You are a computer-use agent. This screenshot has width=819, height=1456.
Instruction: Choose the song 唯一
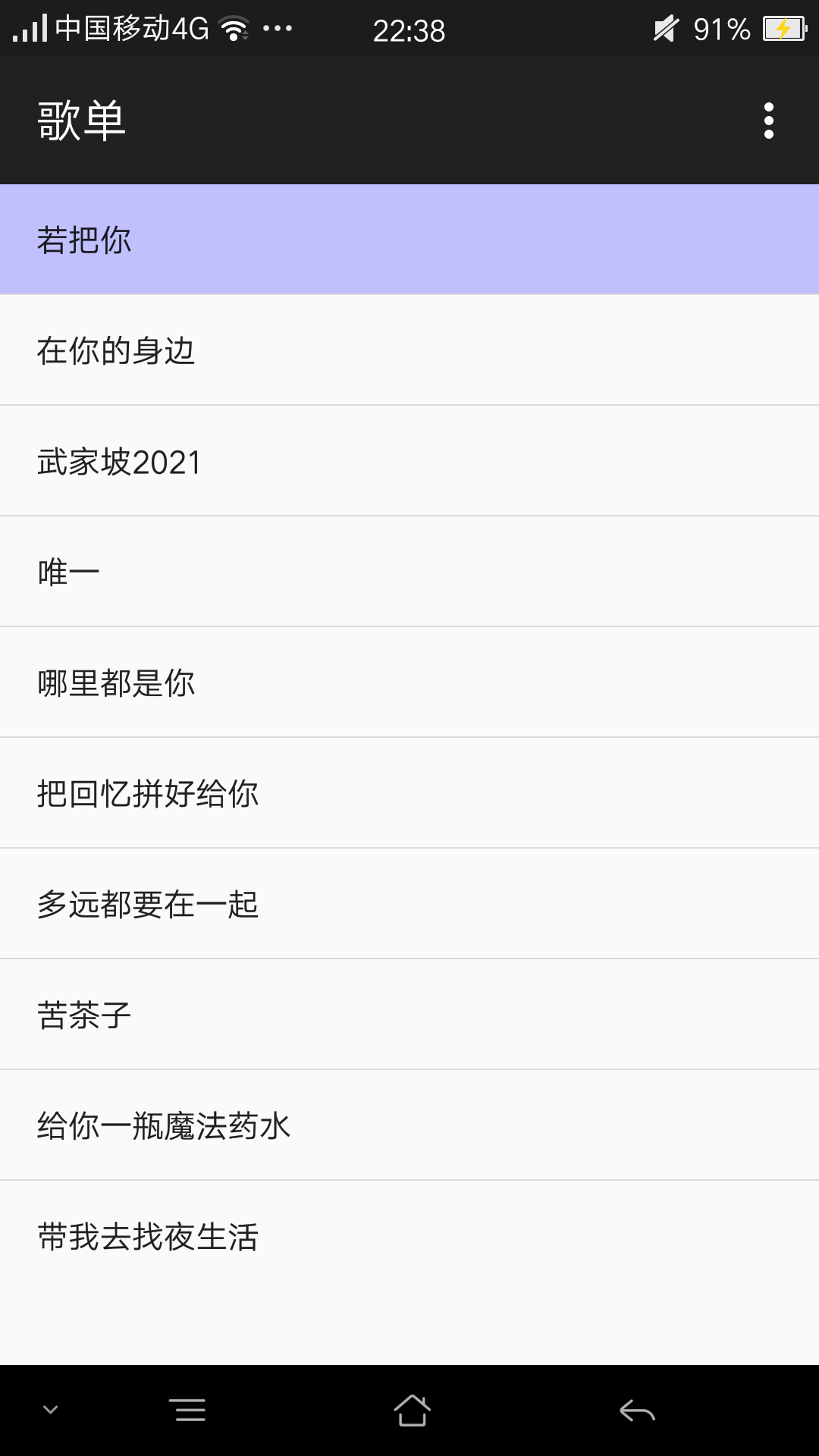coord(409,572)
